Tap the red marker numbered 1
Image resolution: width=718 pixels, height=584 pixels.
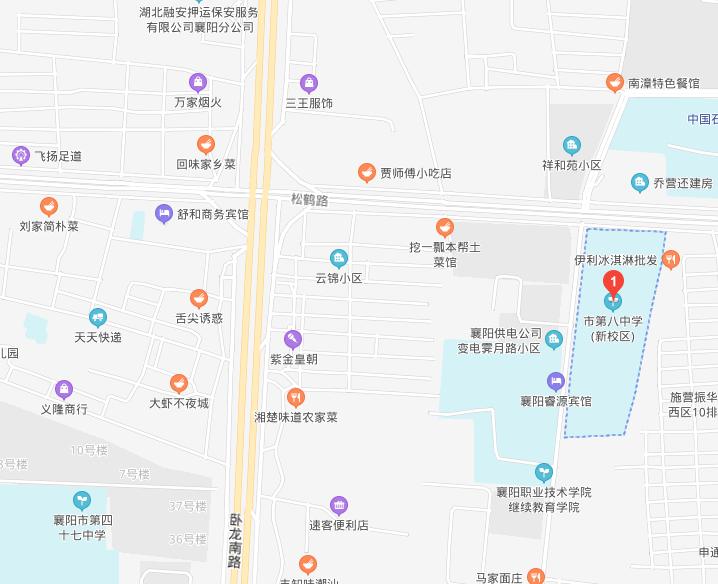click(x=614, y=282)
